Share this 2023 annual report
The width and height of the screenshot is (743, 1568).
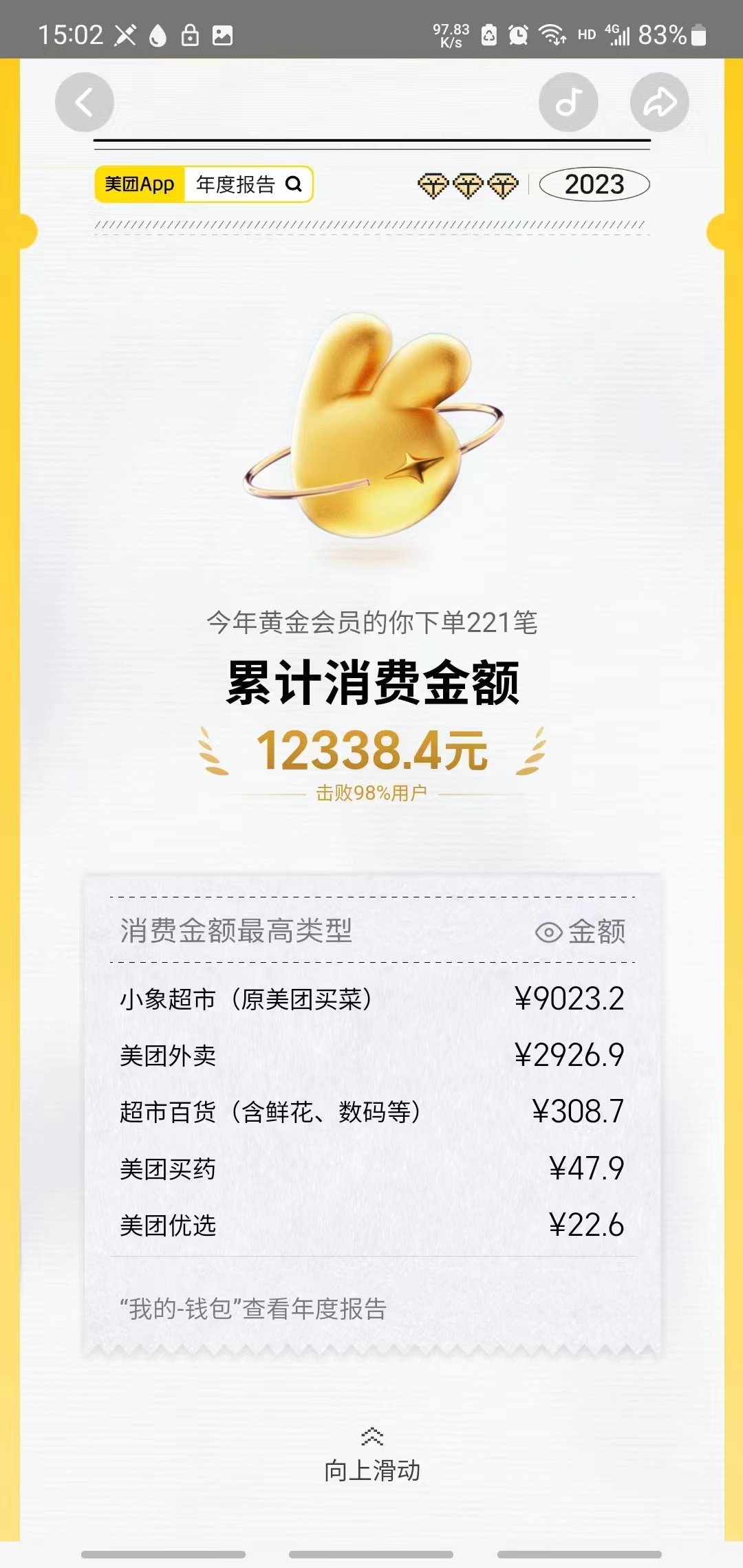click(x=659, y=102)
